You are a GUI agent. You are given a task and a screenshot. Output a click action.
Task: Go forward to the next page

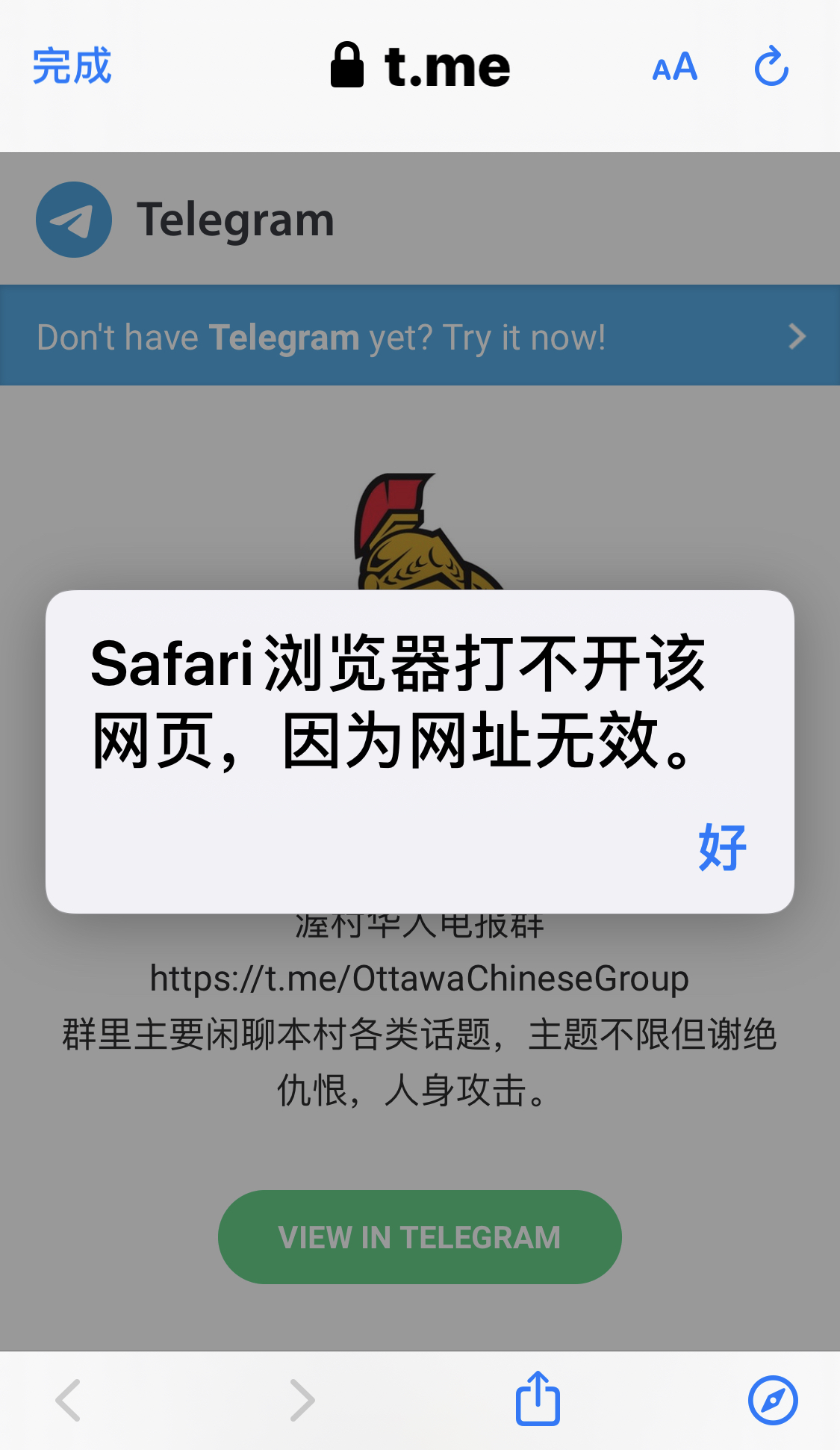point(302,1400)
